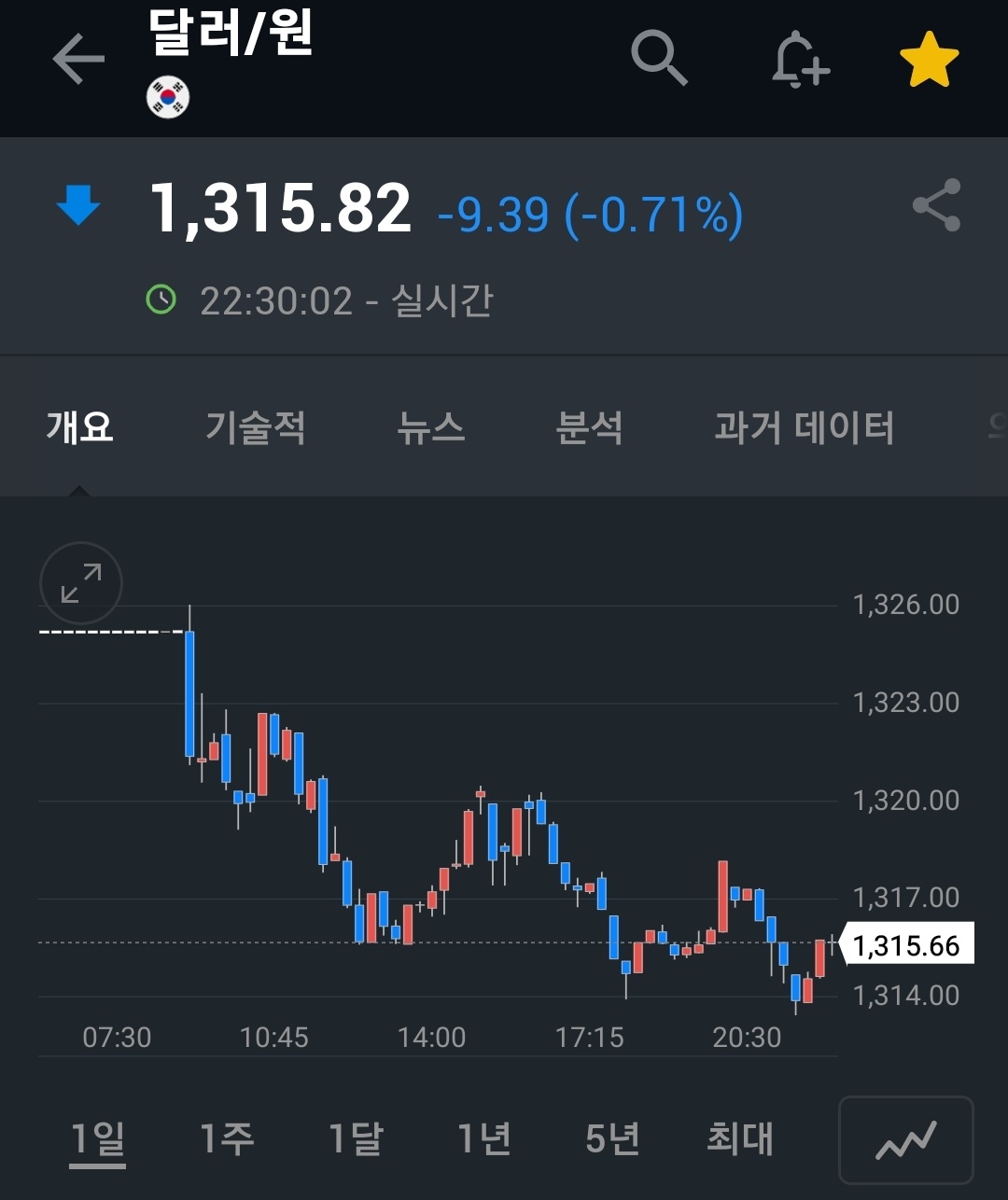
Task: Open the 뉴스 tab
Action: (430, 427)
